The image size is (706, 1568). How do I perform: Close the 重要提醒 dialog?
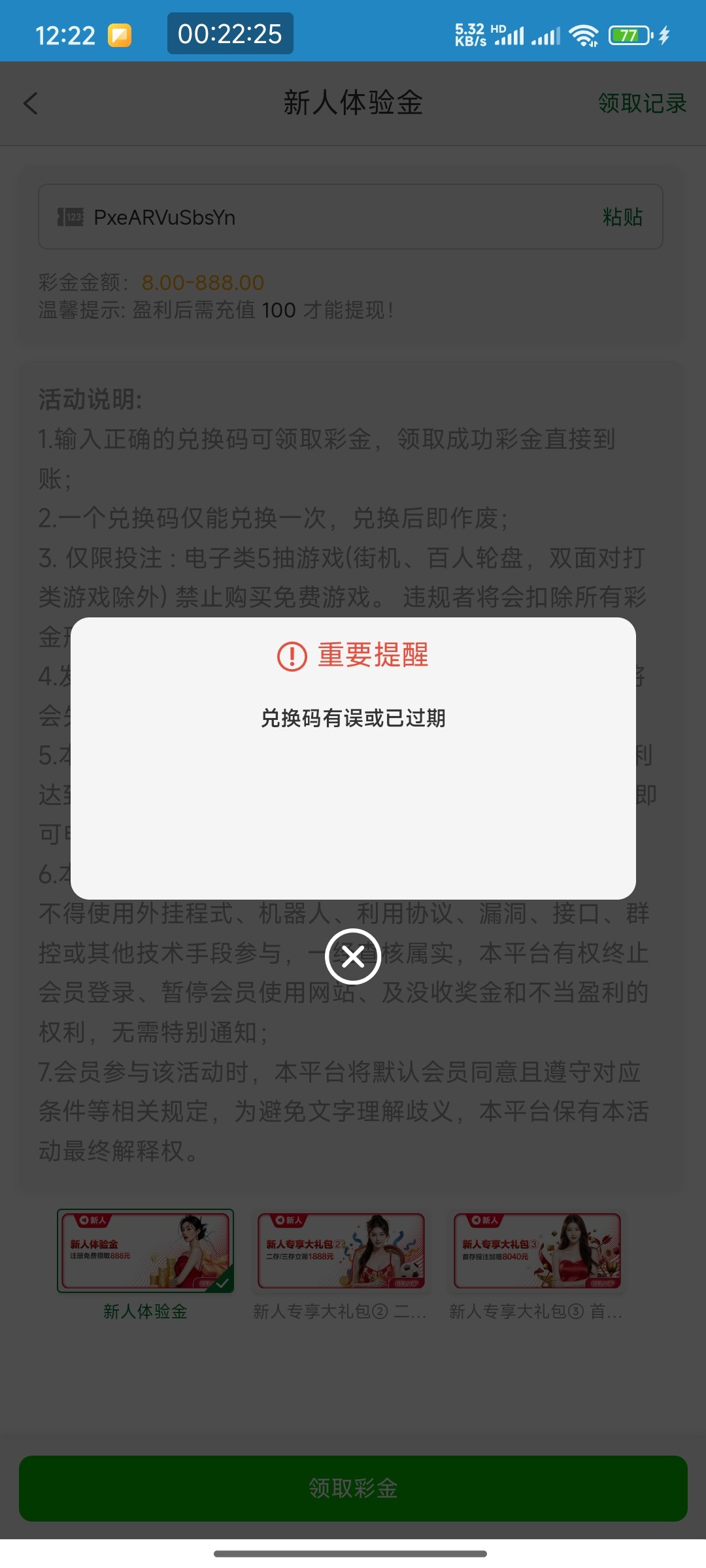pyautogui.click(x=353, y=956)
